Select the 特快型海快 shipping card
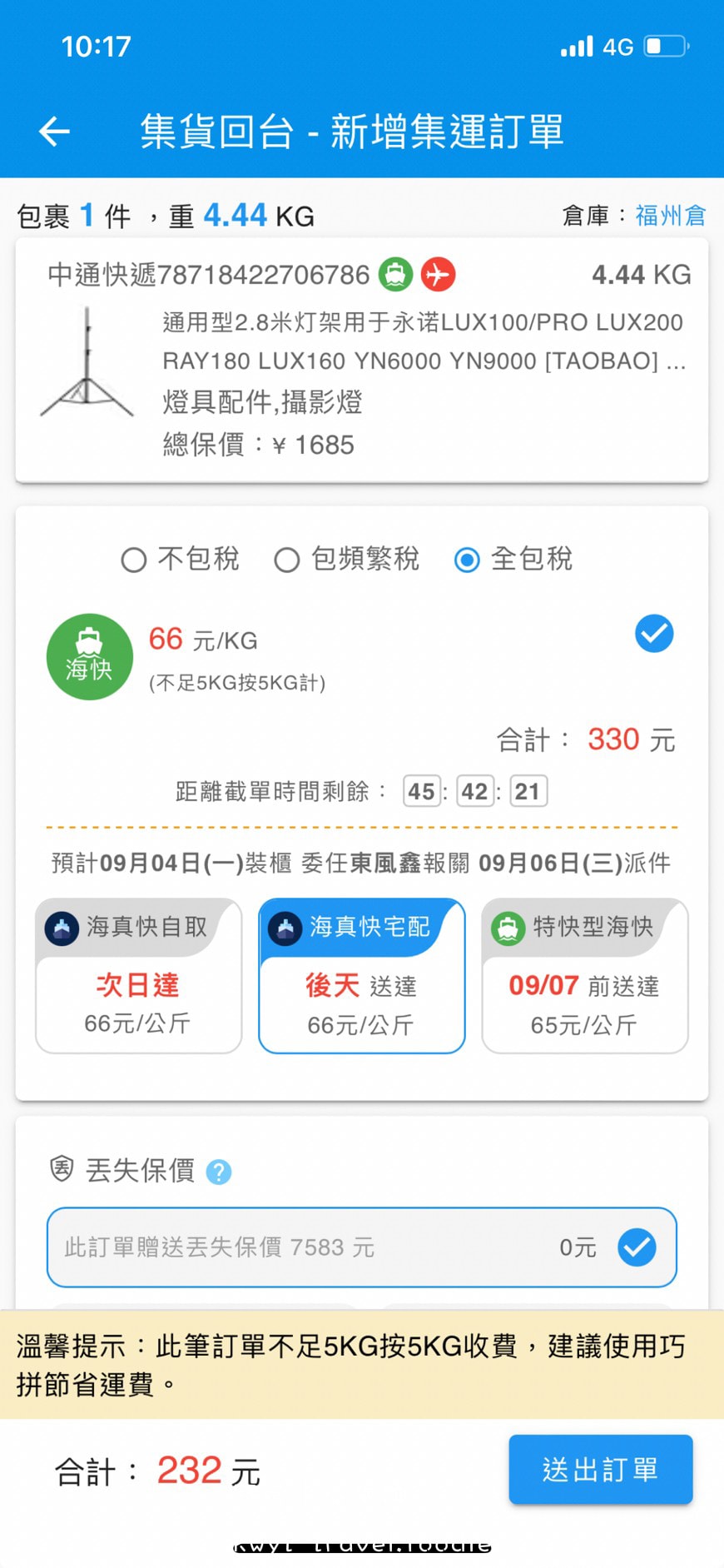Viewport: 724px width, 1568px height. (584, 976)
